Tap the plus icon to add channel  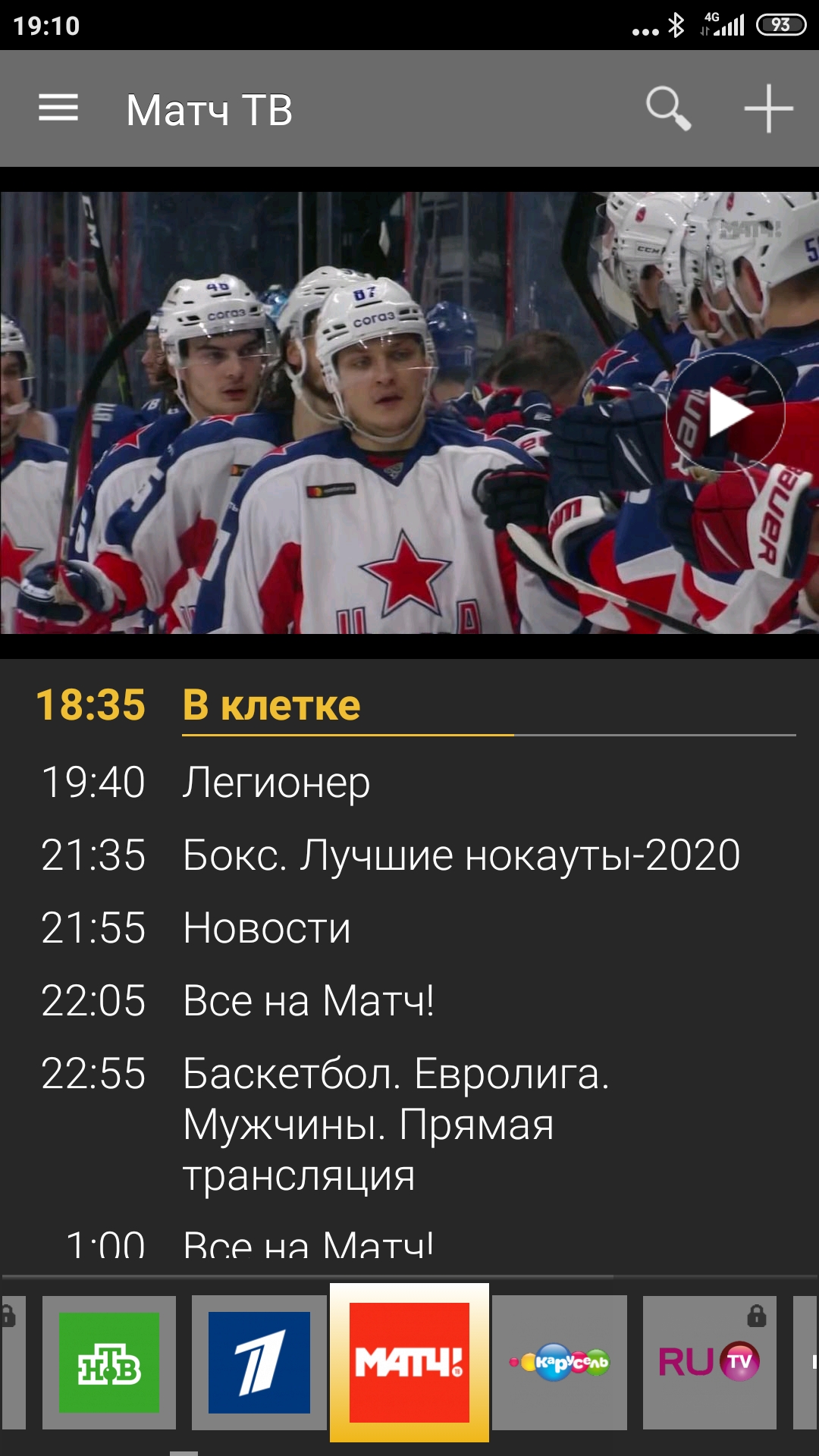[x=768, y=108]
